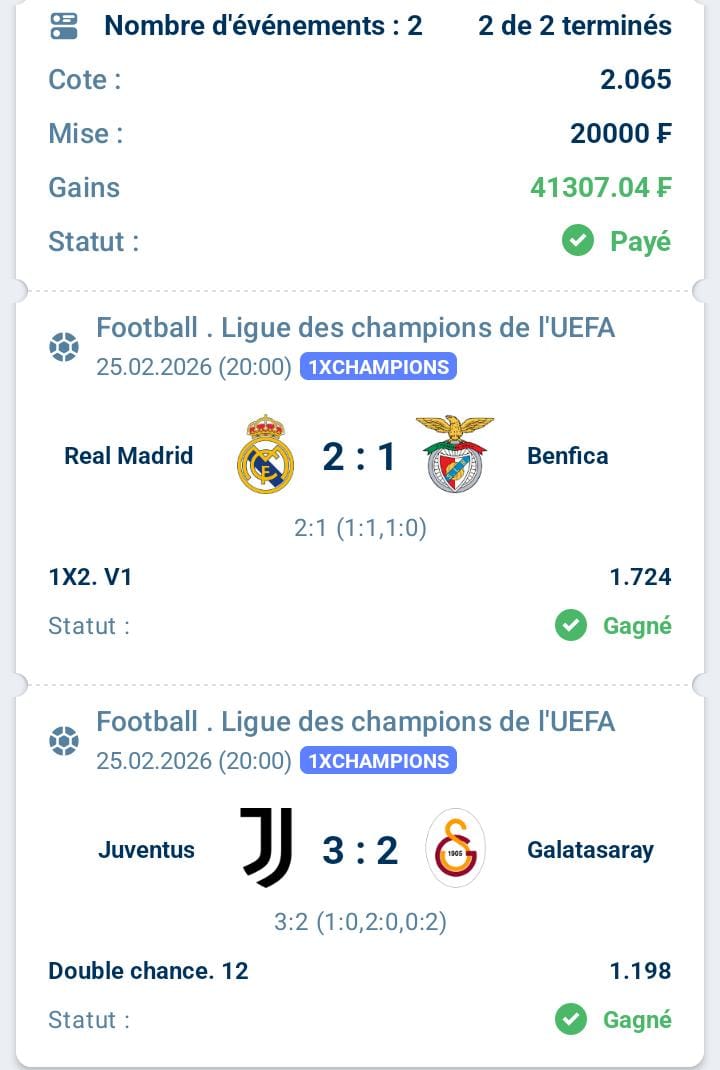720x1070 pixels.
Task: Tap the 1XCHAMPIONS badge under Juventus event
Action: 378,761
